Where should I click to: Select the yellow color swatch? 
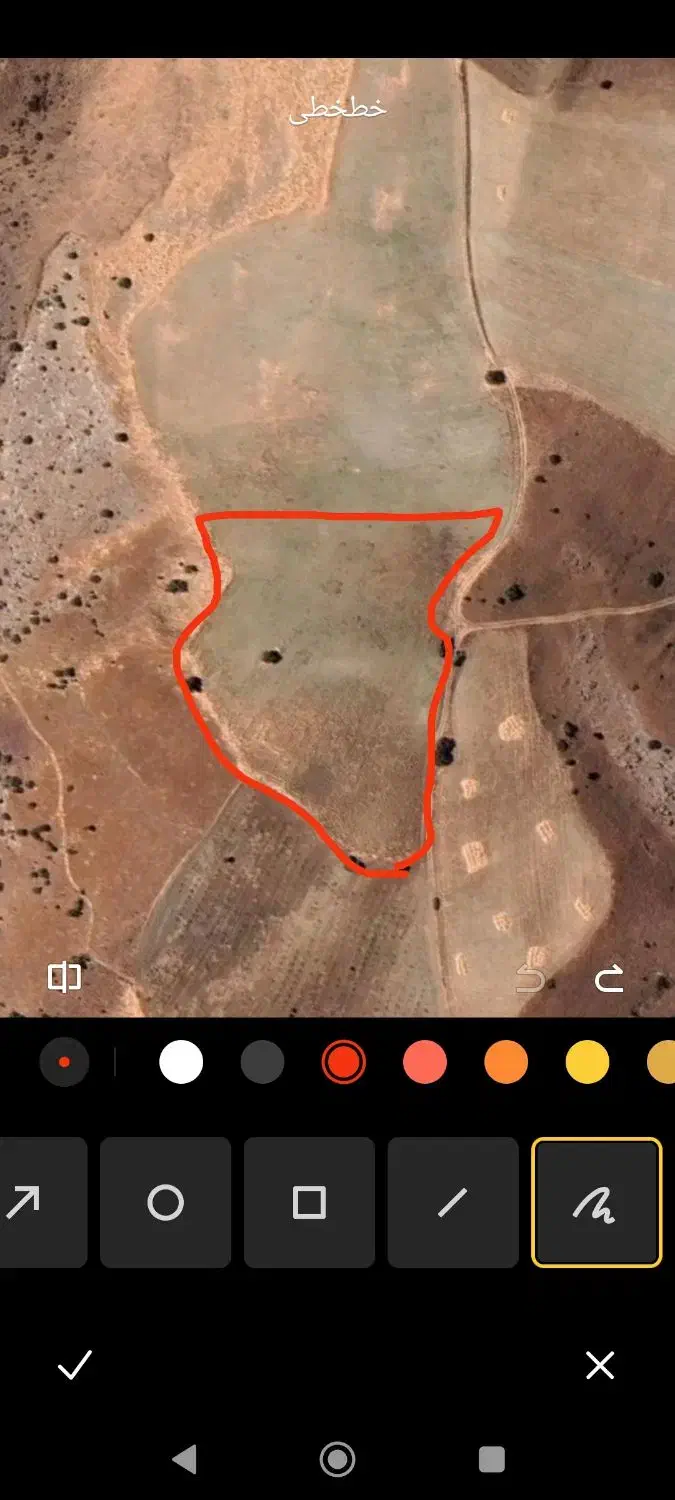pyautogui.click(x=587, y=1062)
